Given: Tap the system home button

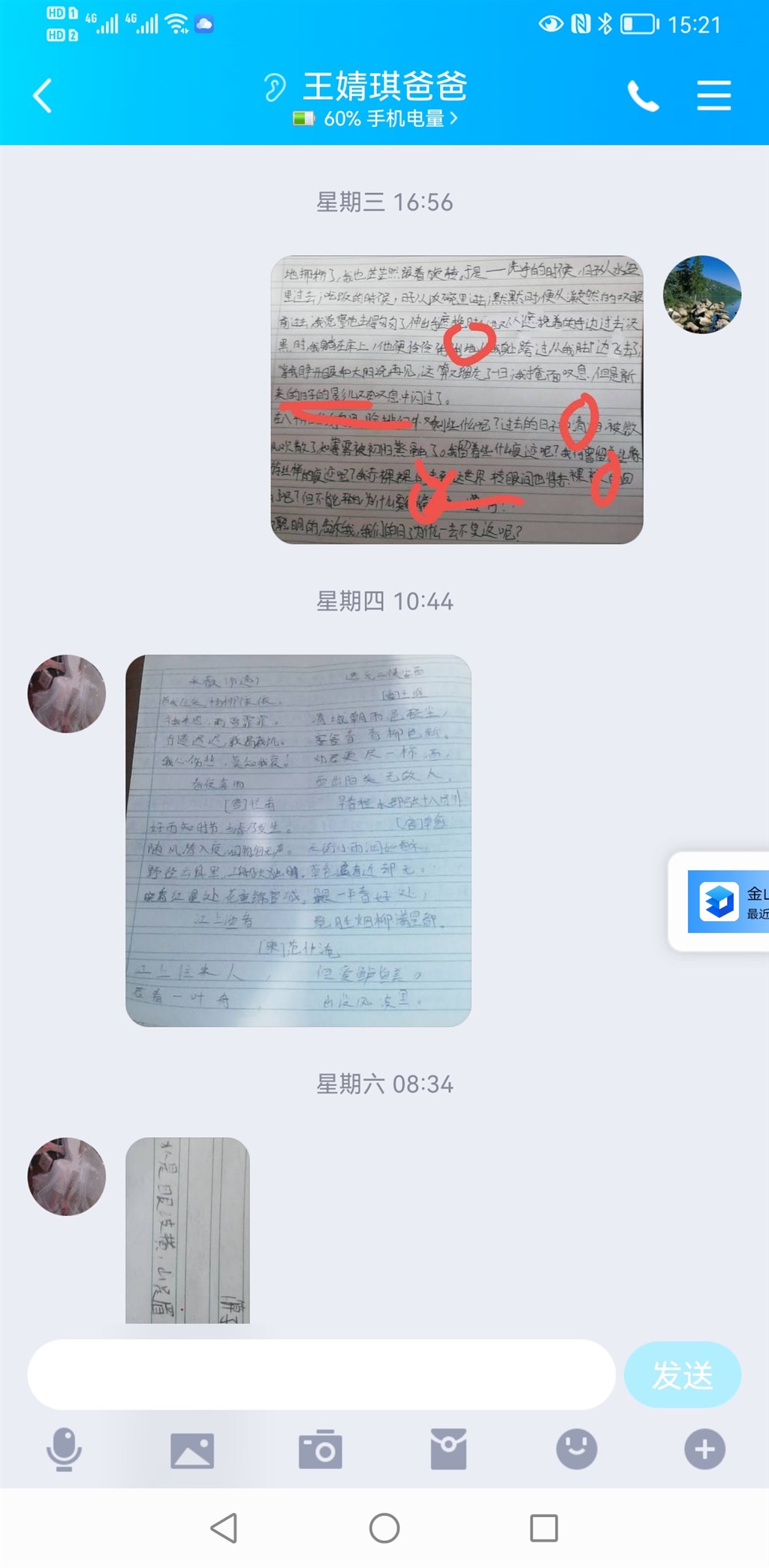Looking at the screenshot, I should click(x=384, y=1527).
